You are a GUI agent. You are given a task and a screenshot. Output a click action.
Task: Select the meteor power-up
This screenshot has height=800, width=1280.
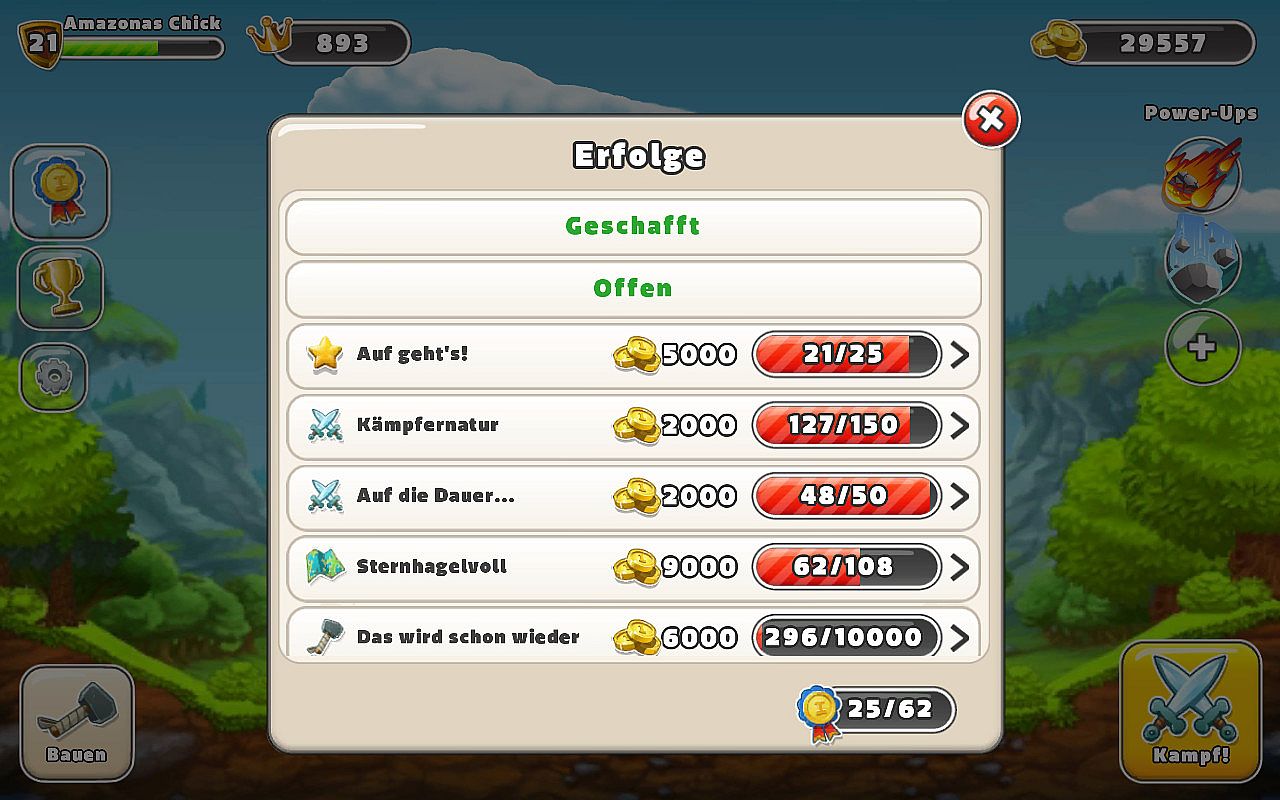(1201, 175)
